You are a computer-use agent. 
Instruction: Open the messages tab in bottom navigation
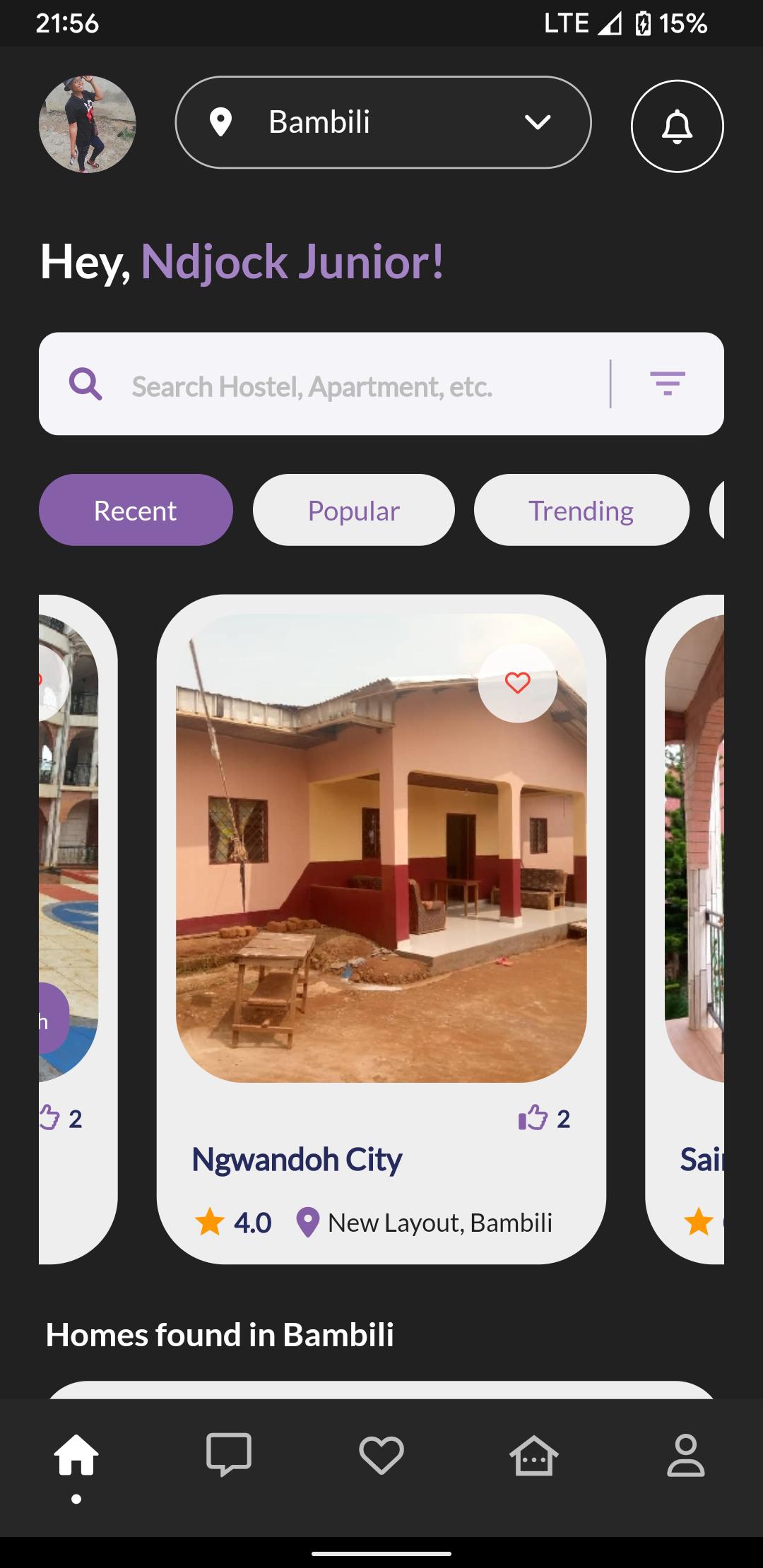pos(229,1455)
